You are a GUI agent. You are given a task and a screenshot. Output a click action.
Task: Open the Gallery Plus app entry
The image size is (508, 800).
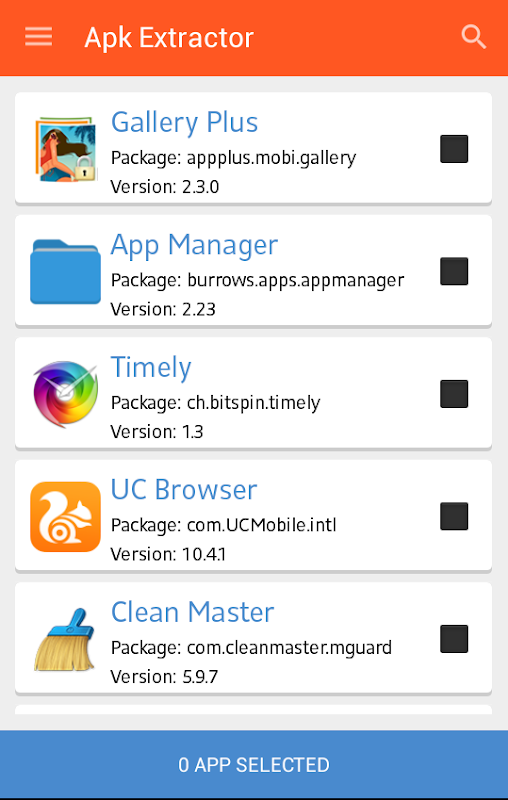coord(253,148)
